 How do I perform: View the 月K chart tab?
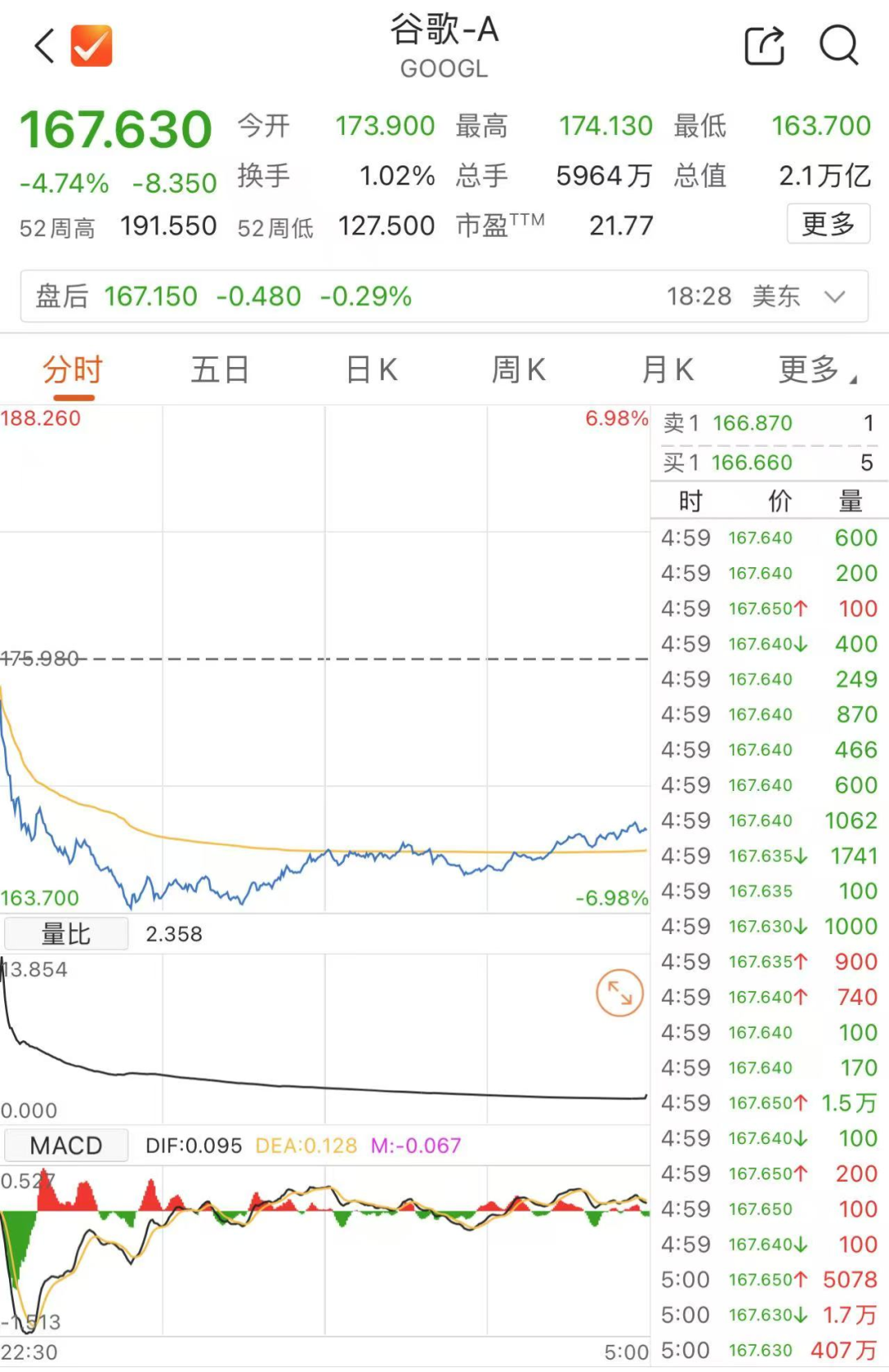[x=668, y=370]
